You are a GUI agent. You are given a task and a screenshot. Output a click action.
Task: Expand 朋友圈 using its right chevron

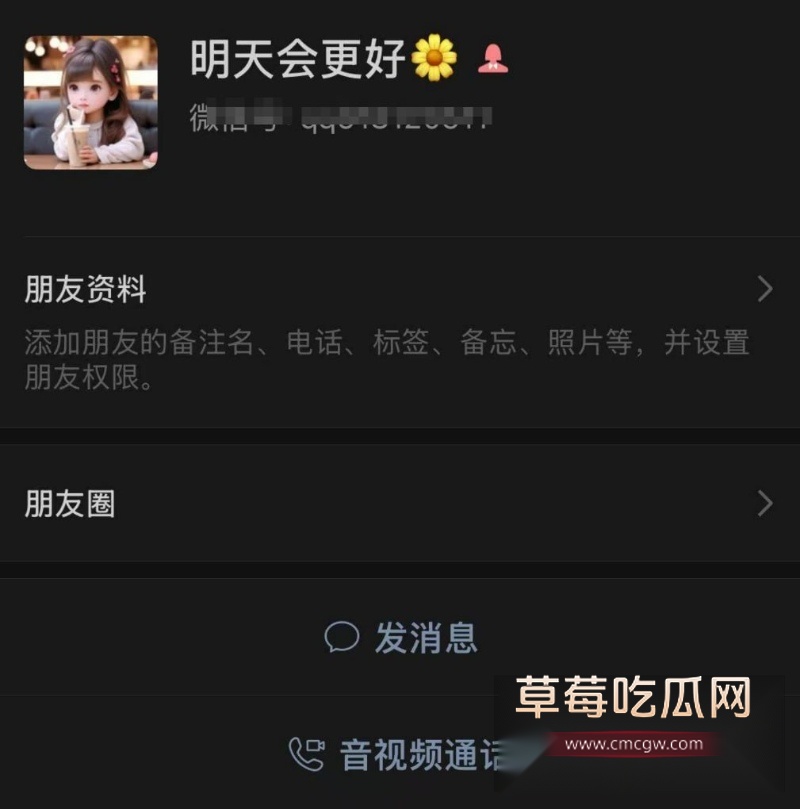click(x=764, y=505)
